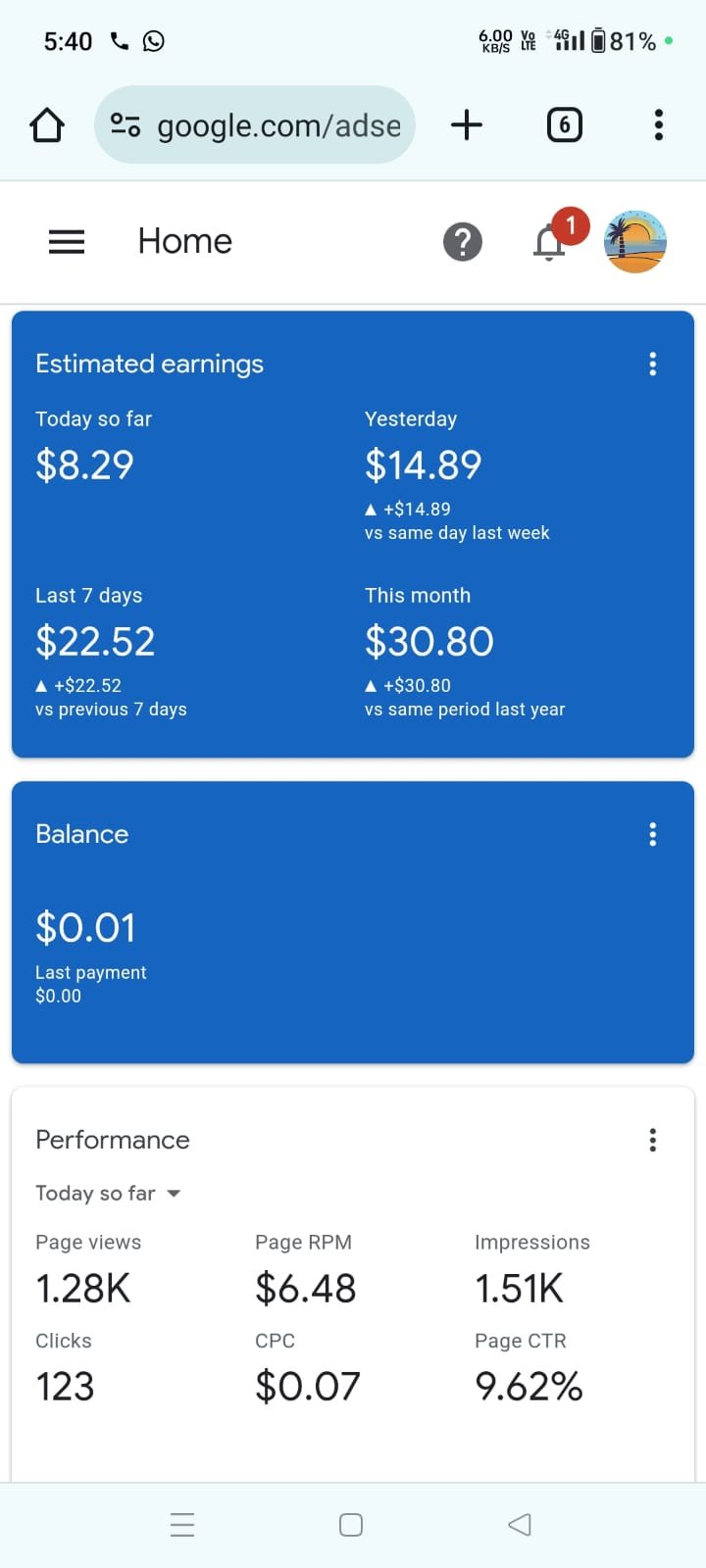This screenshot has width=706, height=1568.
Task: Expand the Today so far dropdown
Action: [108, 1193]
